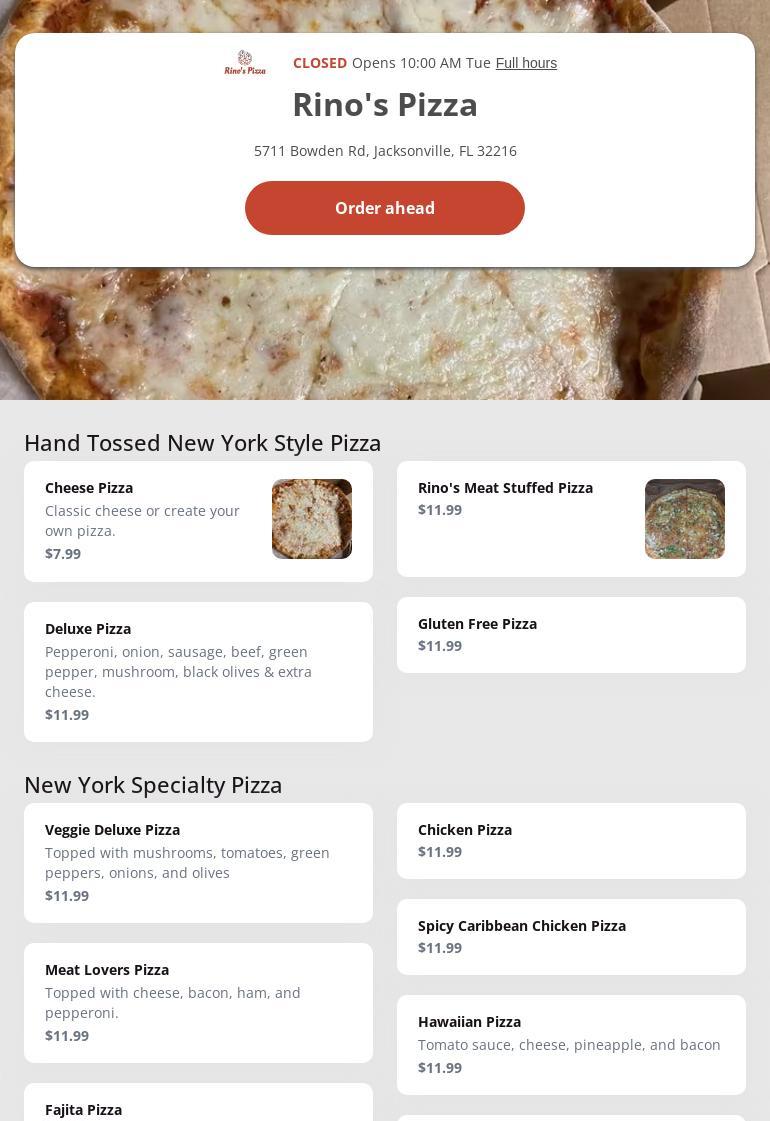Choose Spicy Caribbean Chicken Pizza
The height and width of the screenshot is (1121, 770).
tap(570, 937)
